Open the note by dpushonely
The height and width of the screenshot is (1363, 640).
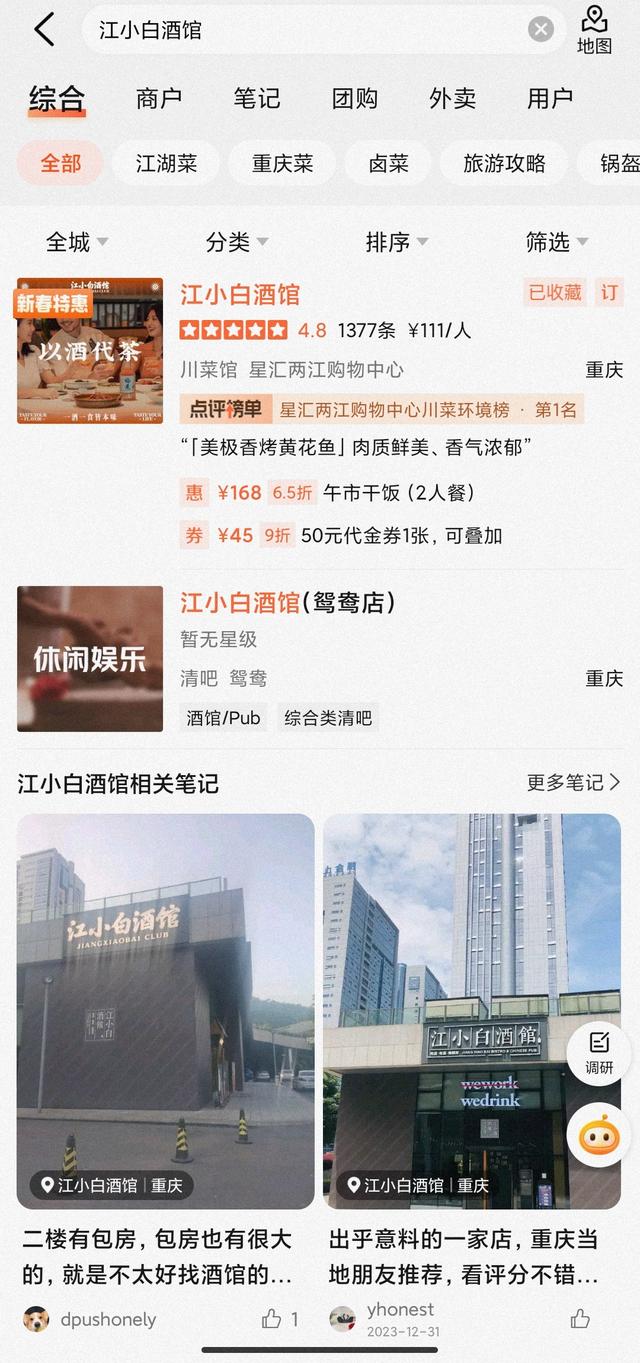pos(165,1010)
